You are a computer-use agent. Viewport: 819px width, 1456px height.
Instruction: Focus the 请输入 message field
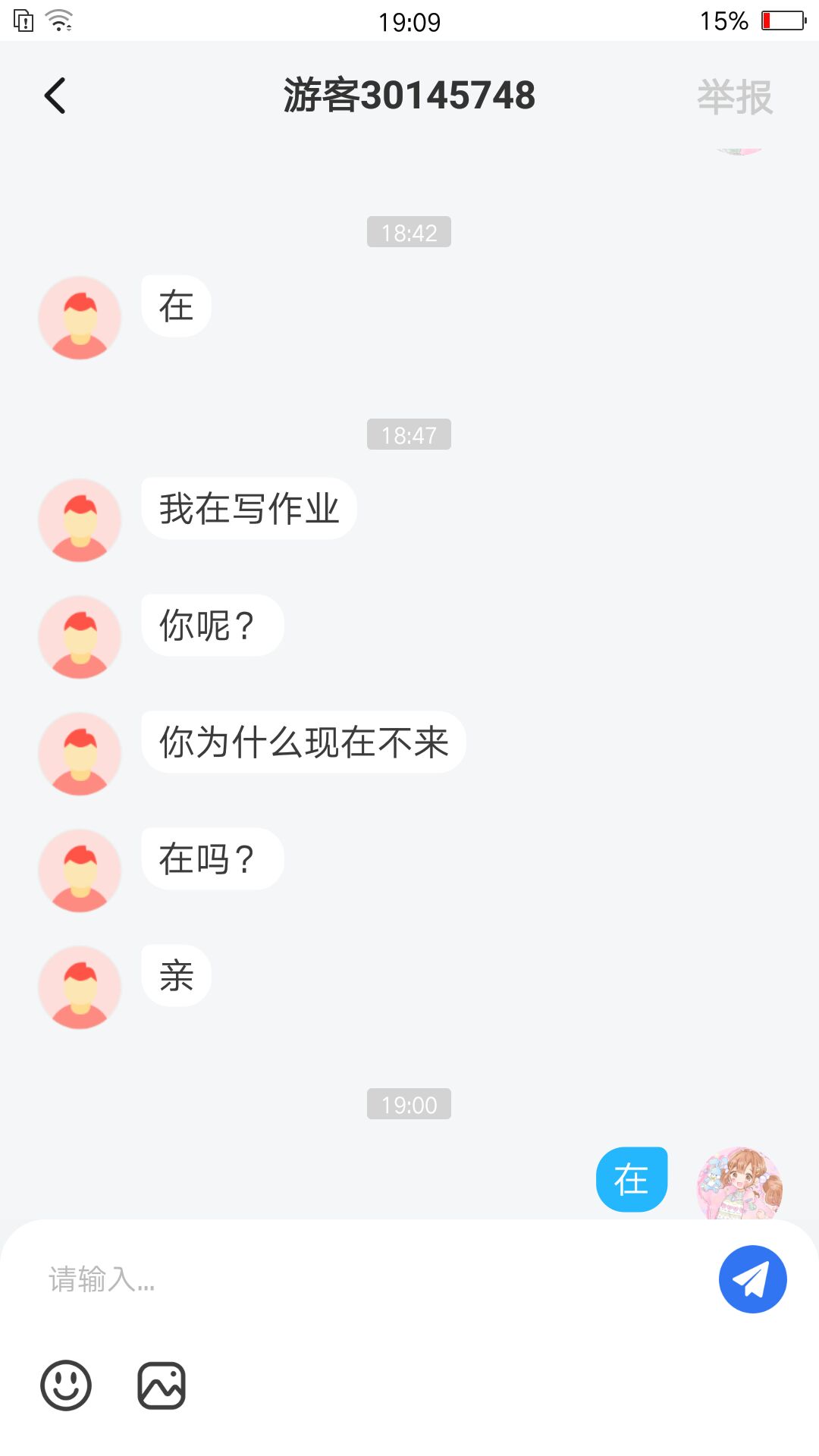pyautogui.click(x=364, y=1279)
